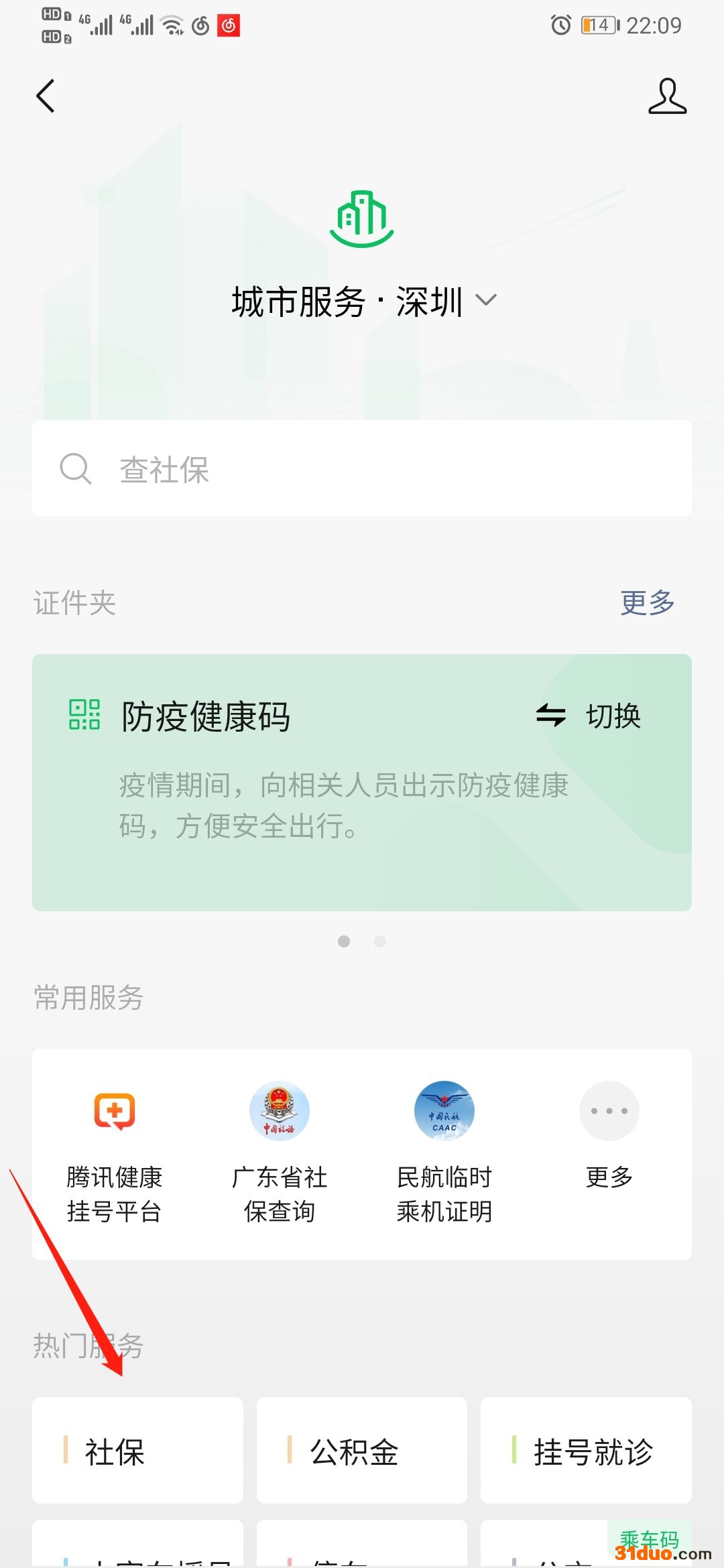Select 社保 under 热门服务
The image size is (724, 1568).
tap(137, 1451)
